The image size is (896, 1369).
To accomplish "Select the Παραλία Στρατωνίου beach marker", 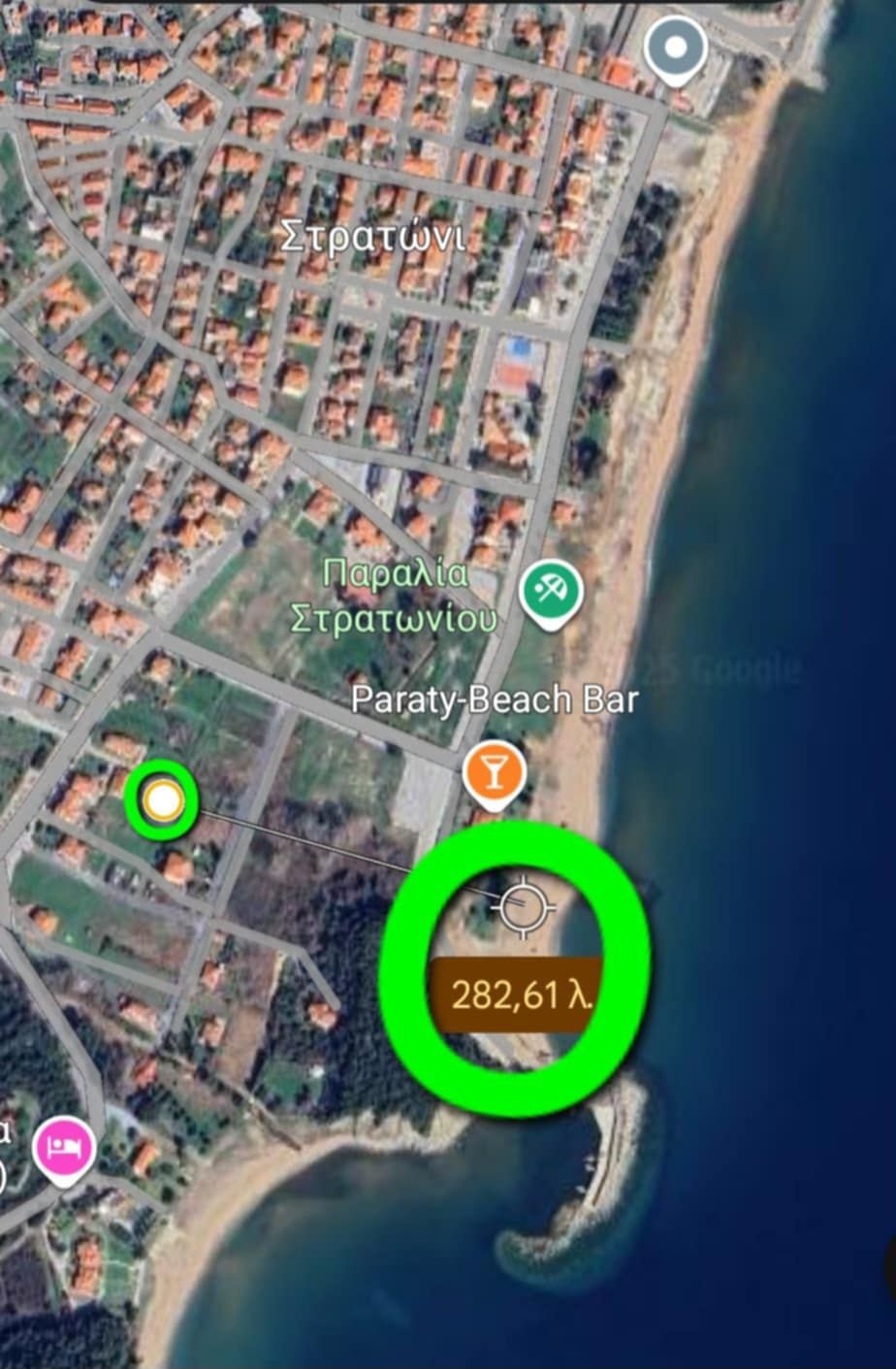I will point(551,592).
